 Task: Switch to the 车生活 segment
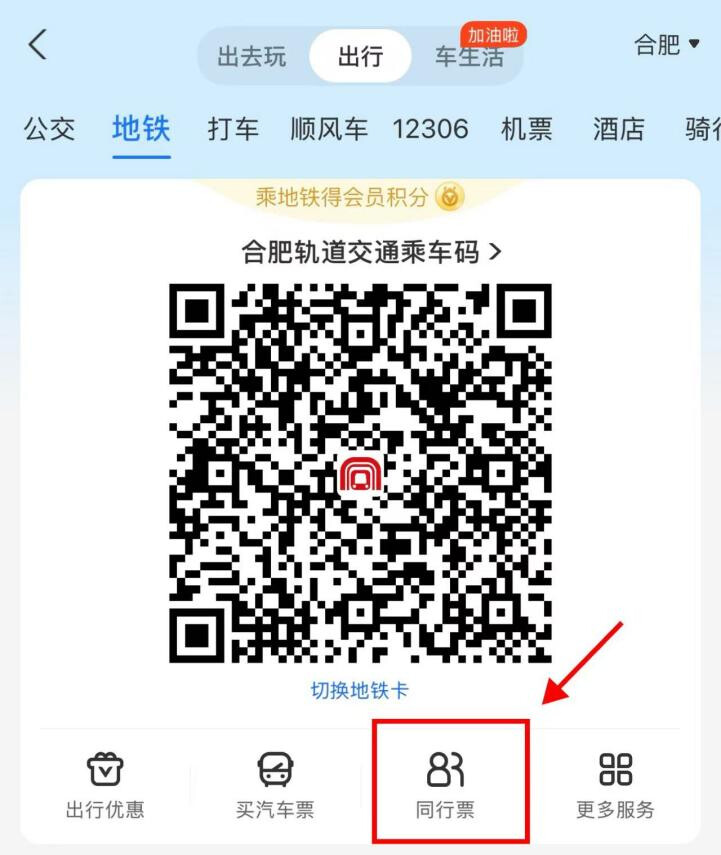point(468,56)
